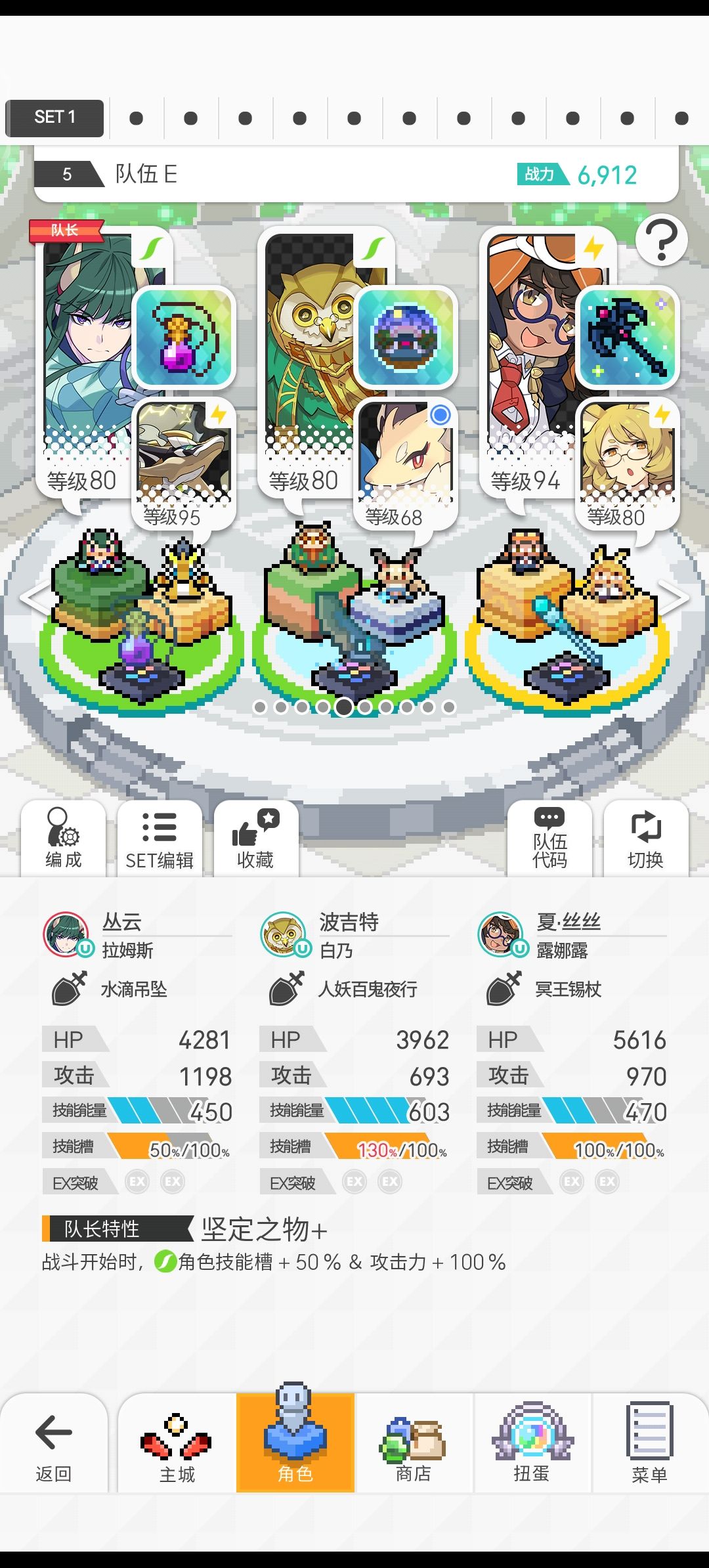The width and height of the screenshot is (709, 1568).
Task: Select the blue radio marker on 等级68 companion
Action: (x=439, y=414)
